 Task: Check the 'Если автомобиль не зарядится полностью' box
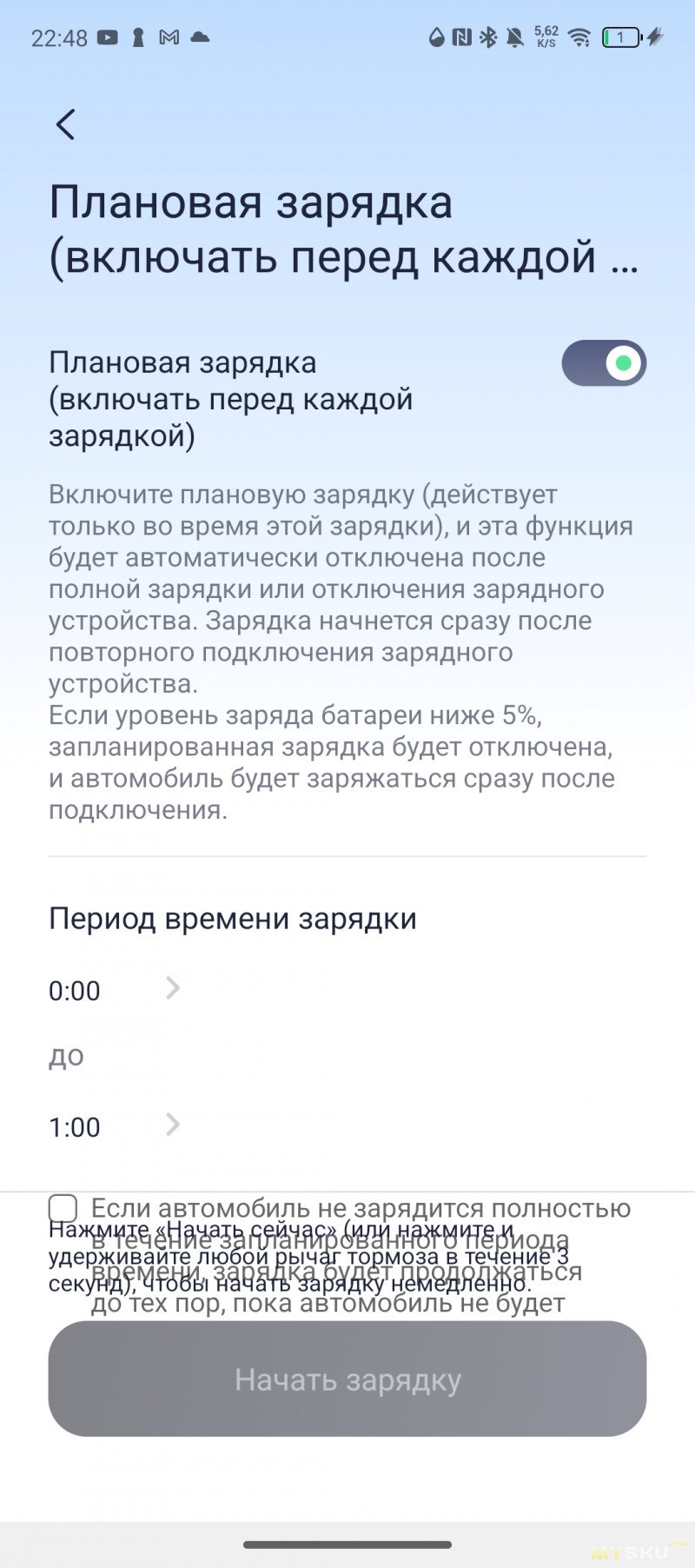pyautogui.click(x=63, y=1208)
